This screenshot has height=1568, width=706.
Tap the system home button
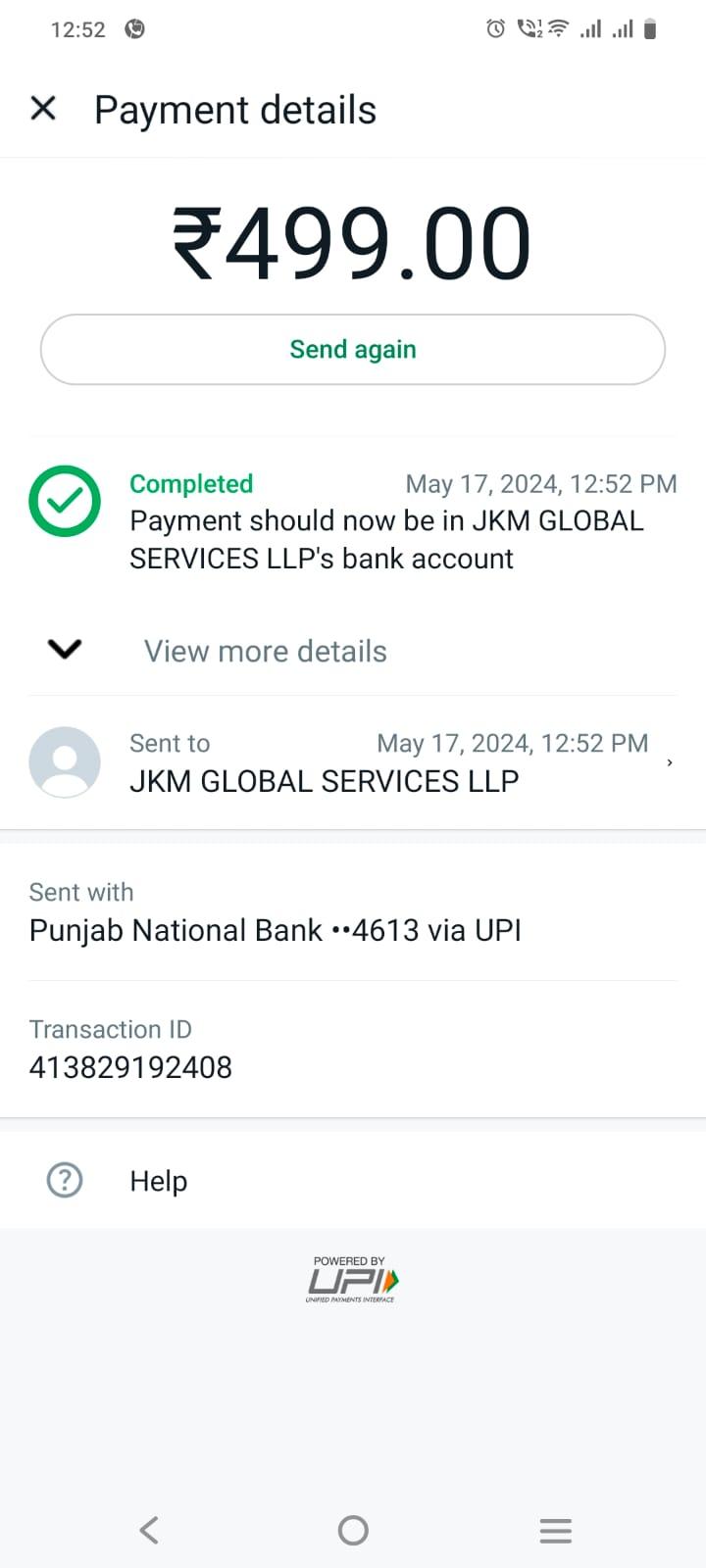(x=353, y=1530)
